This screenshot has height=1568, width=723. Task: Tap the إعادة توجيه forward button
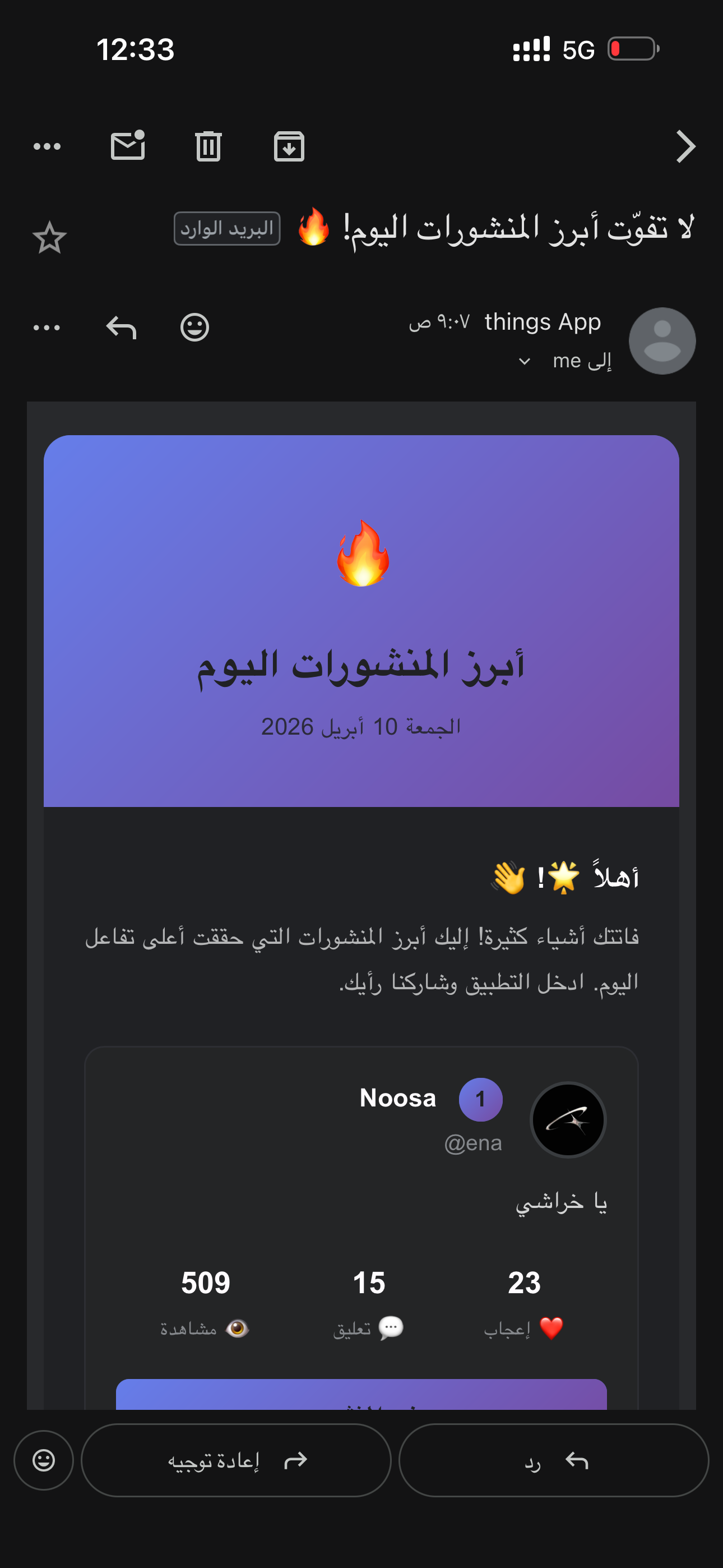click(x=236, y=1460)
